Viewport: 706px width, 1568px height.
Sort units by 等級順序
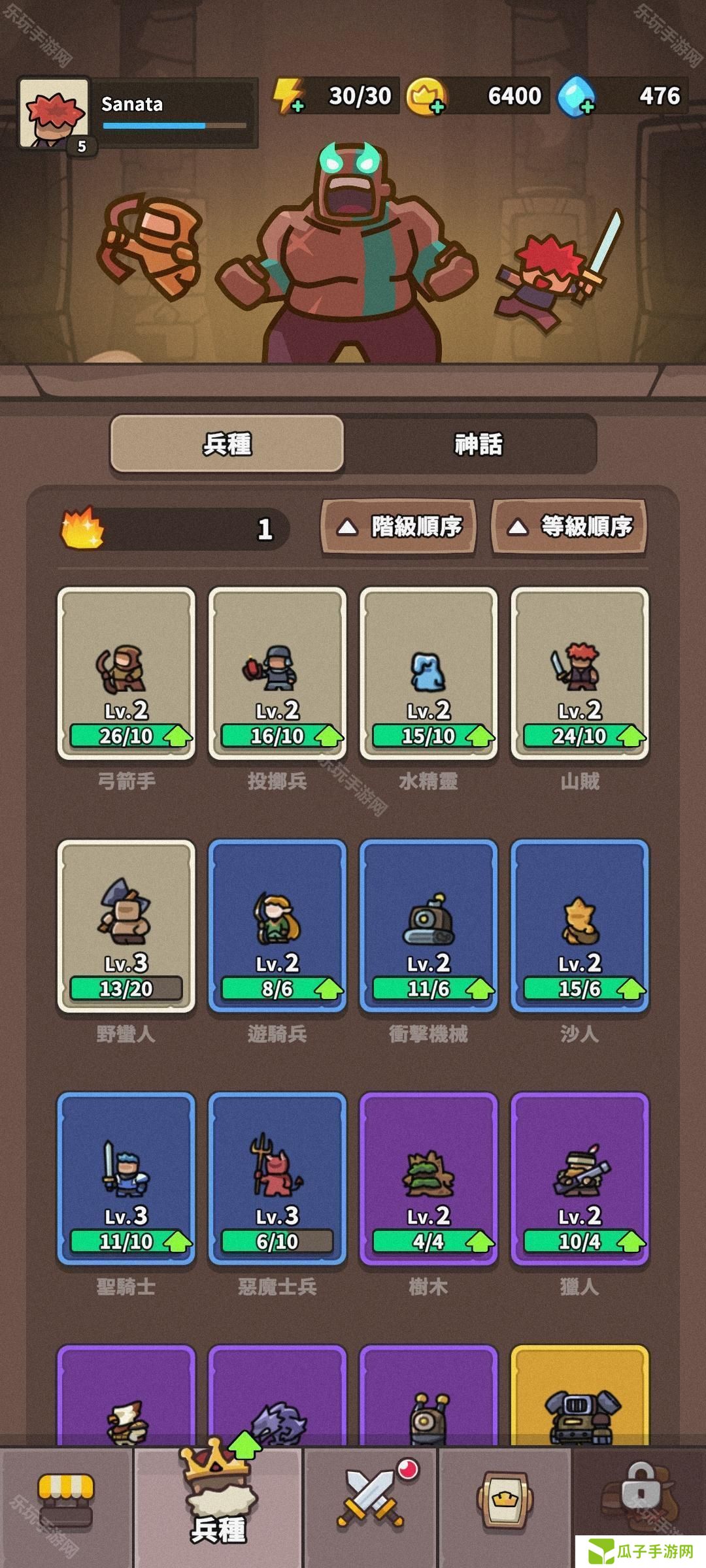[569, 527]
